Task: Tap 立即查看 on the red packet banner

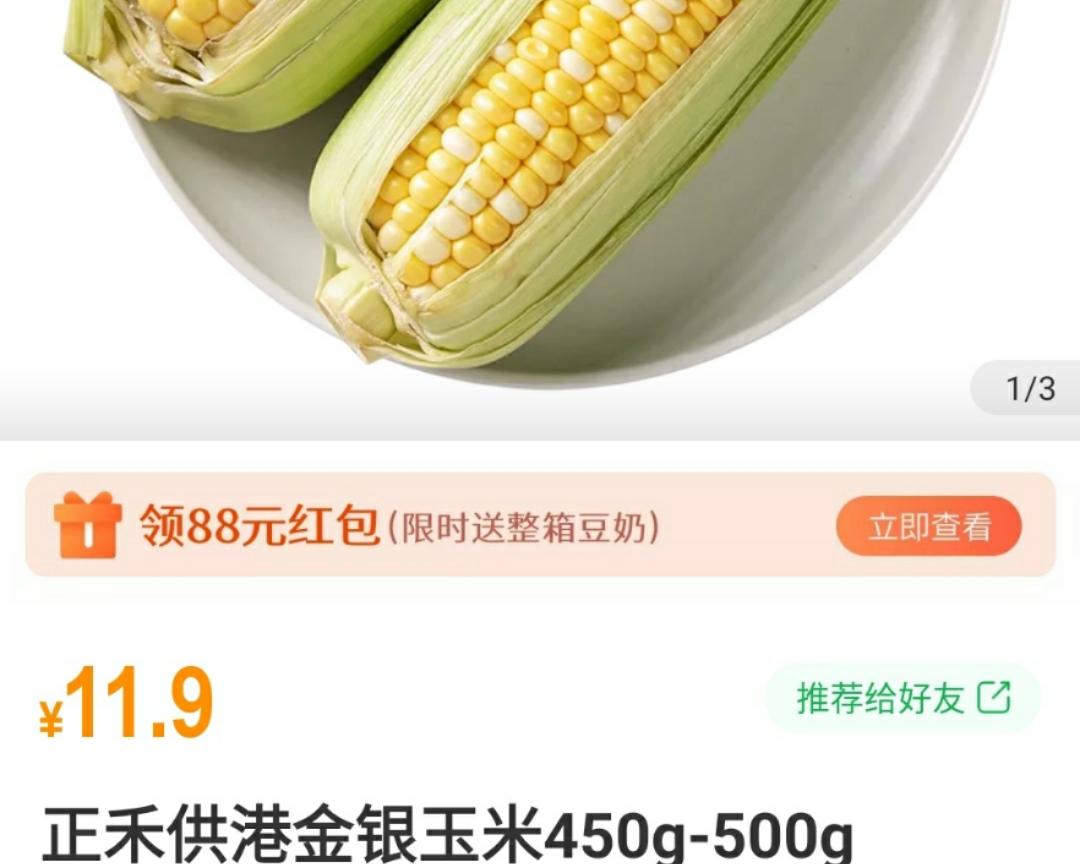Action: pyautogui.click(x=928, y=526)
